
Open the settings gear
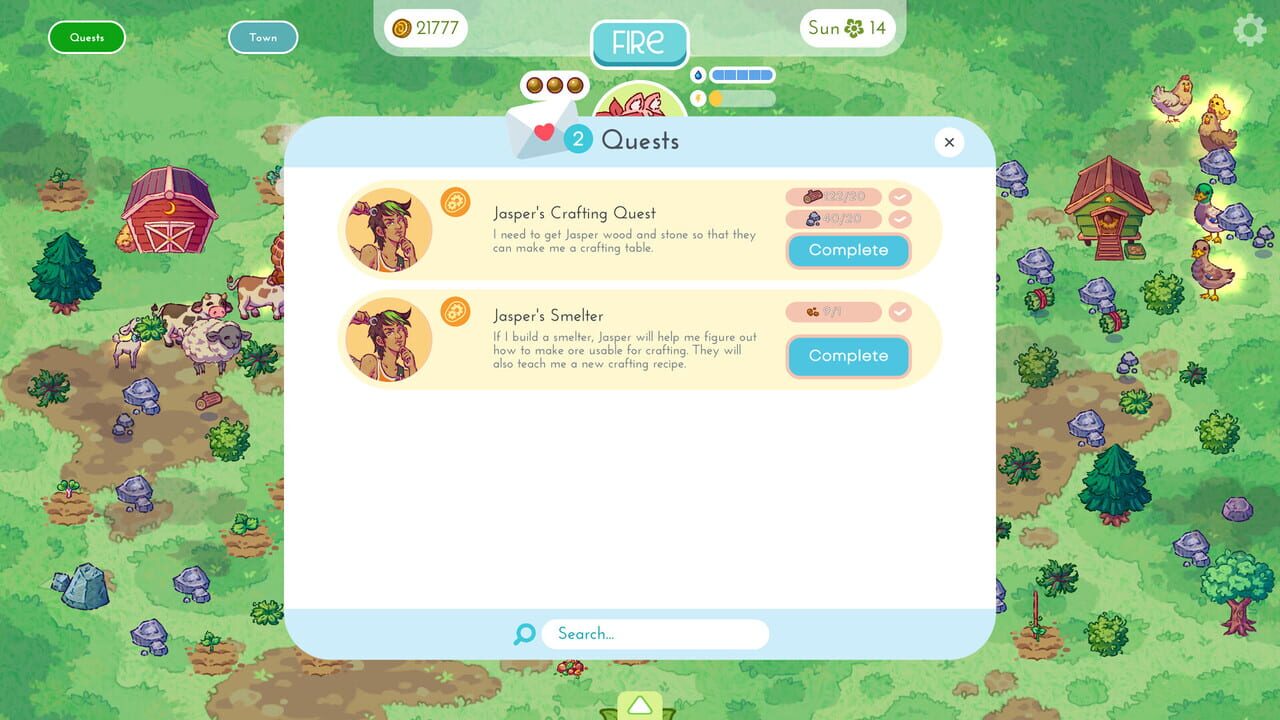tap(1249, 31)
